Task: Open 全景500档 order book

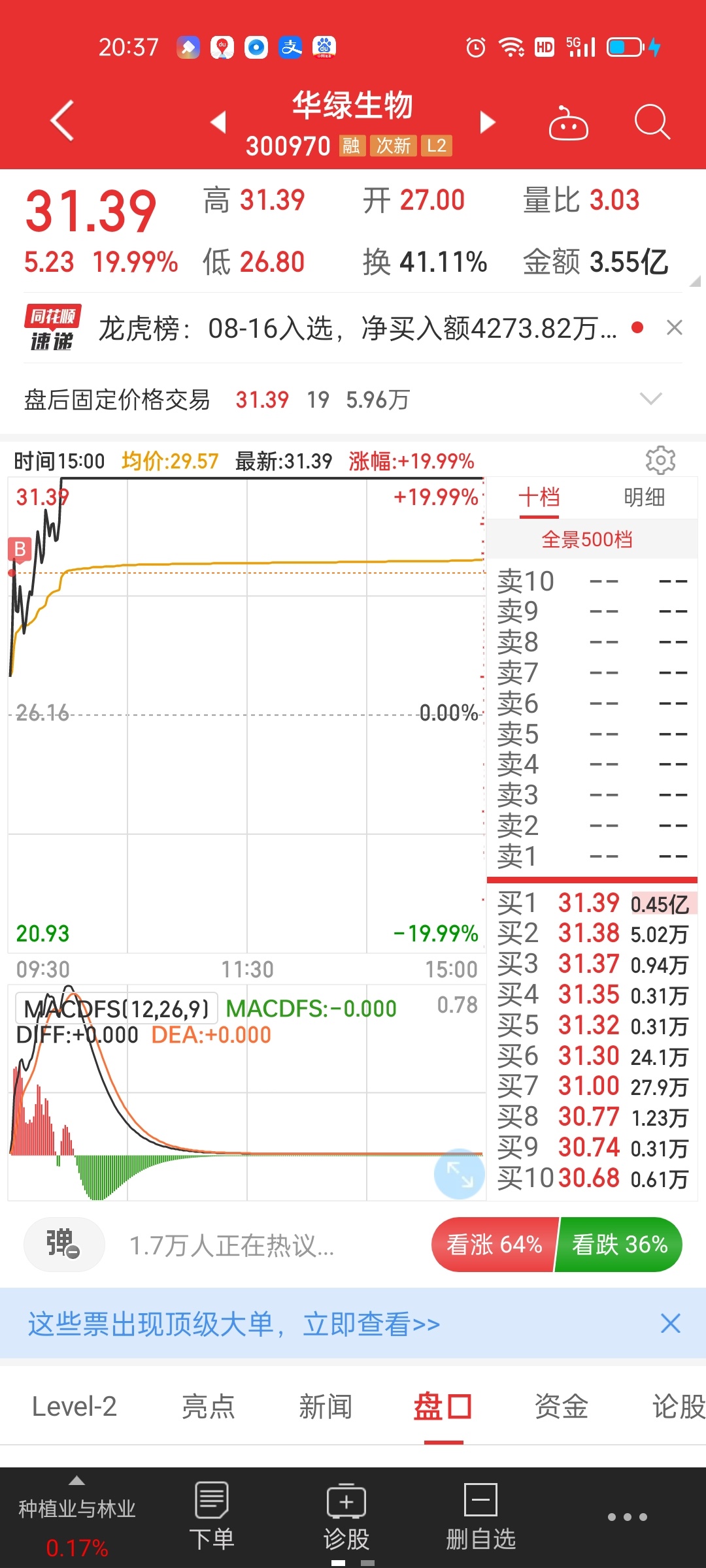Action: click(586, 540)
